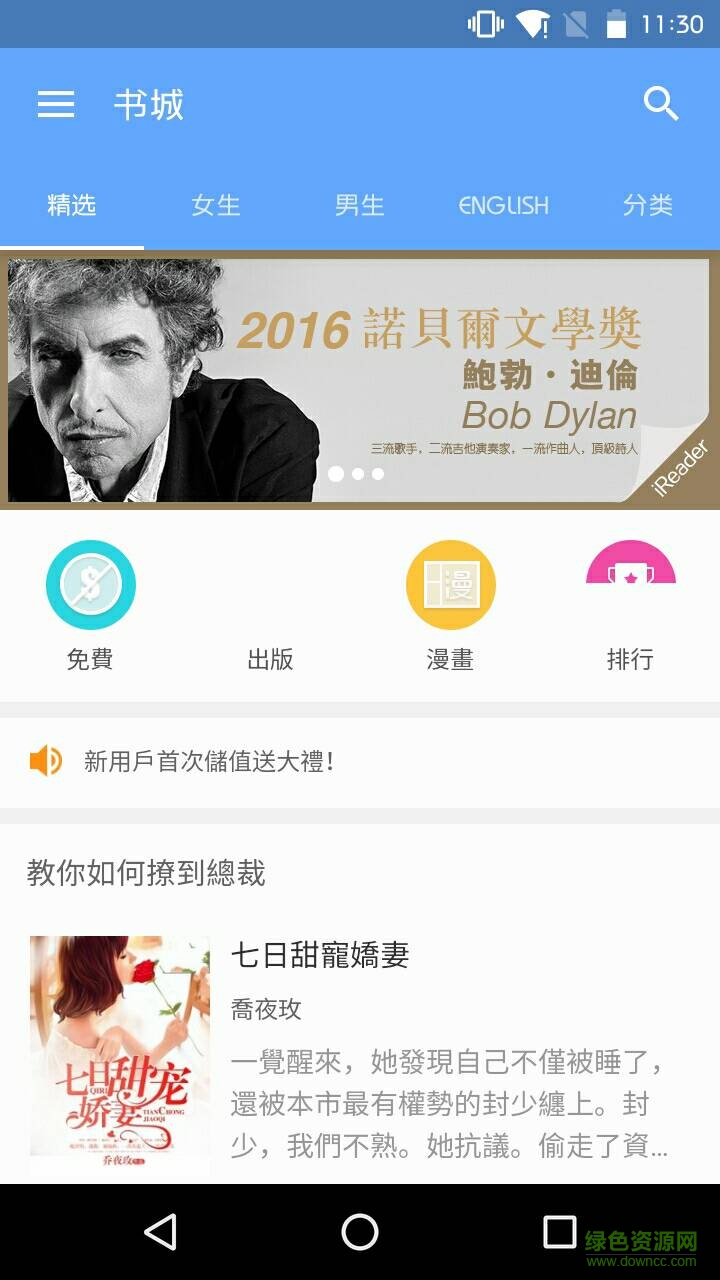Switch to the 男生 tab
The image size is (720, 1280).
click(x=360, y=205)
